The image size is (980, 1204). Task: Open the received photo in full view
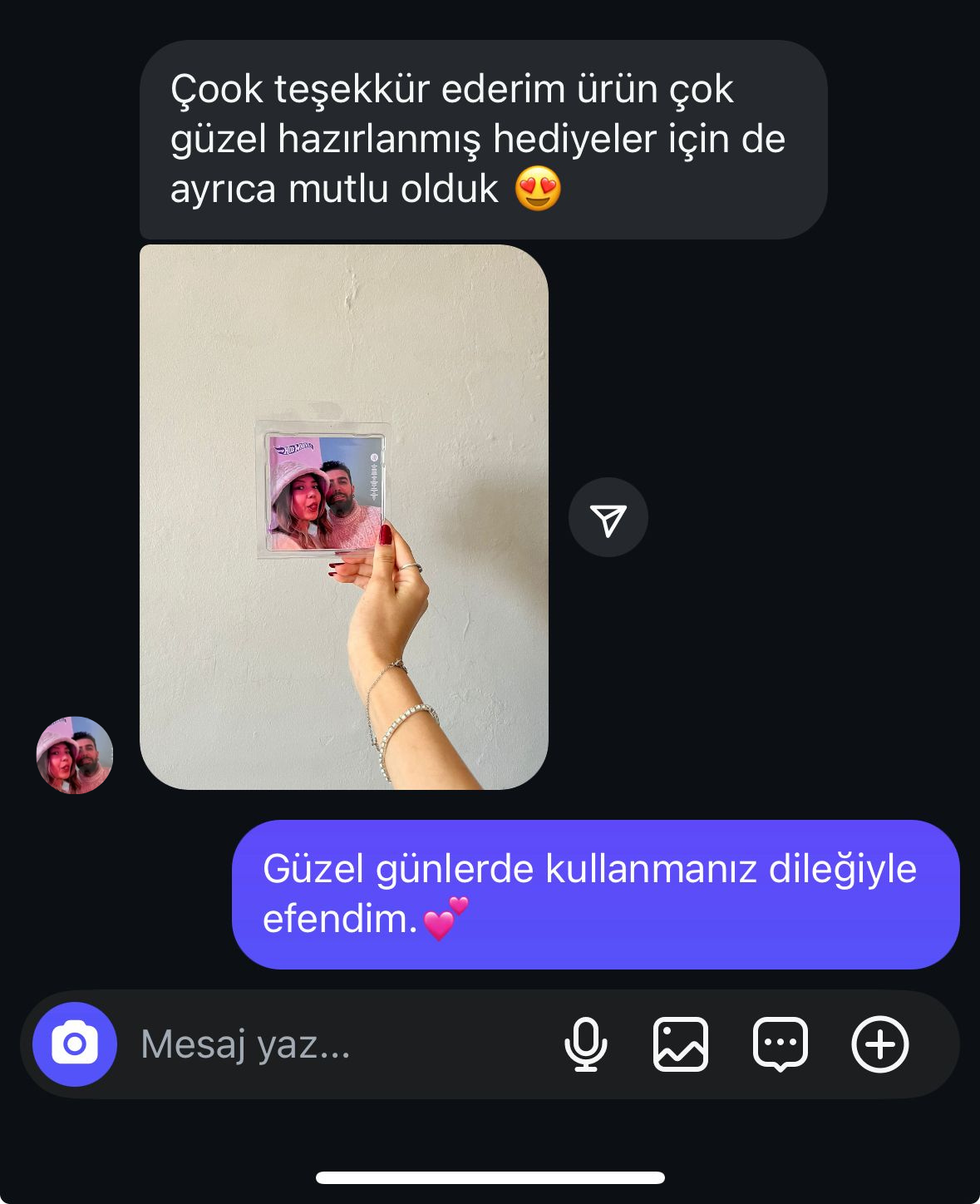click(x=343, y=516)
